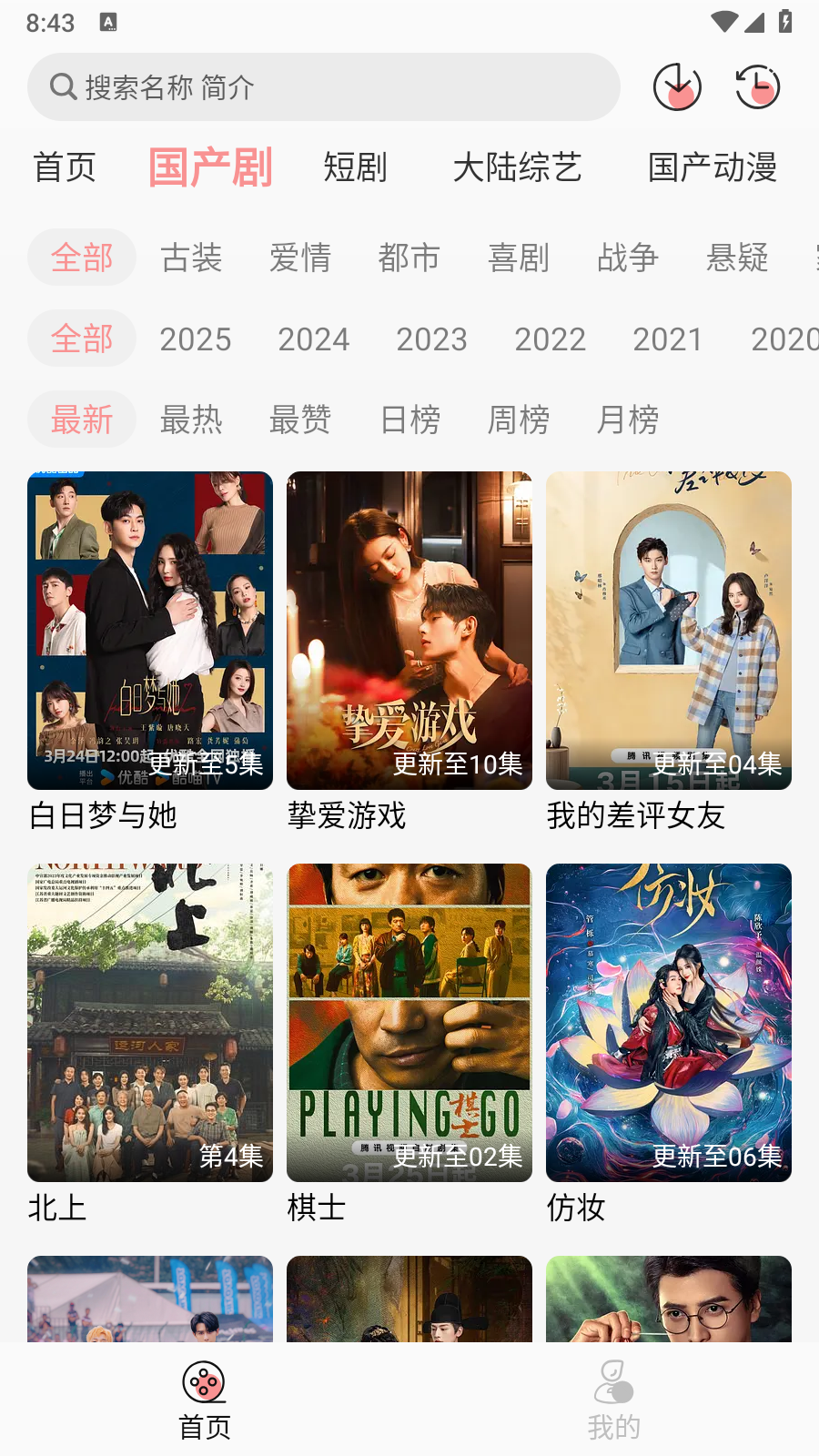The image size is (819, 1456).
Task: Open watch history via the clock icon
Action: 757,87
